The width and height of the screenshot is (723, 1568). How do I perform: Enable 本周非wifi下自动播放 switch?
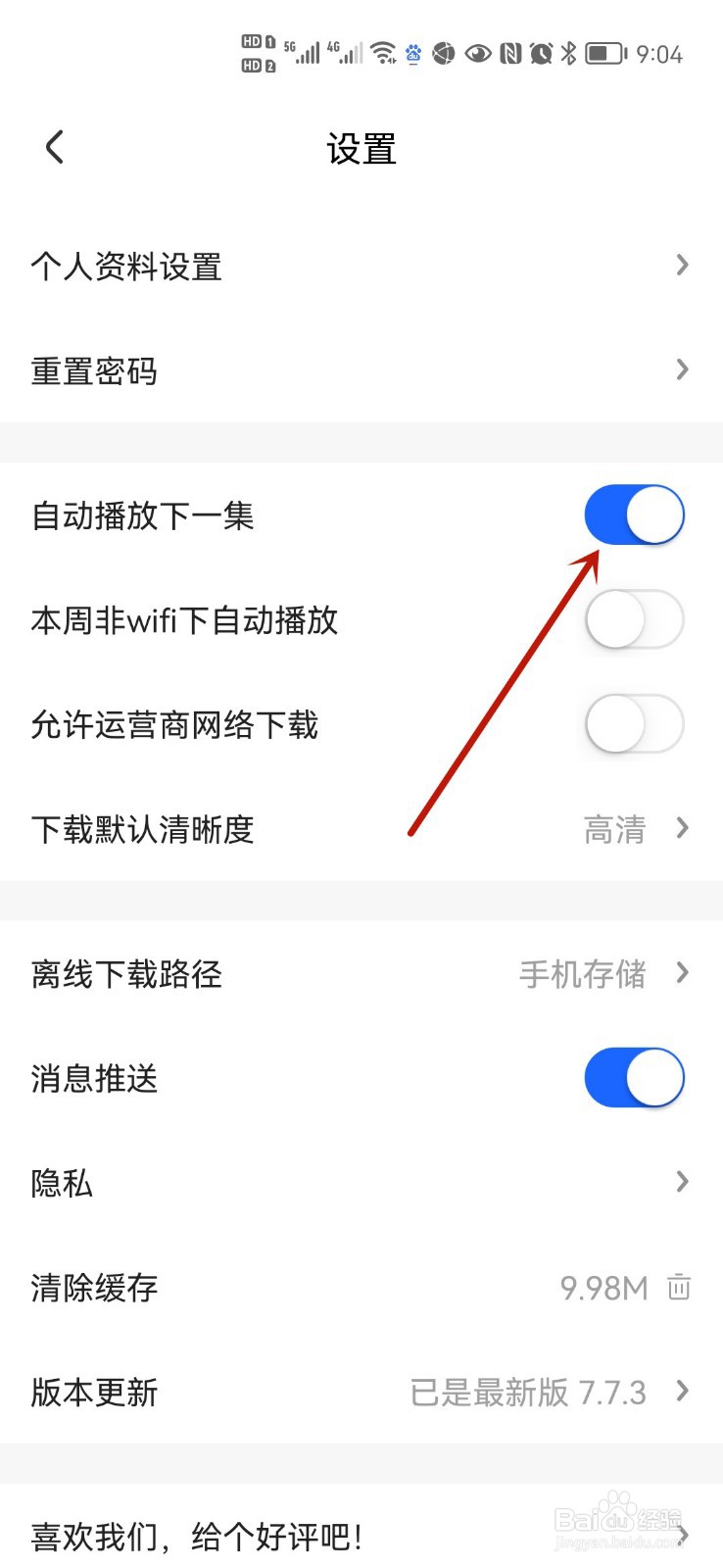634,619
